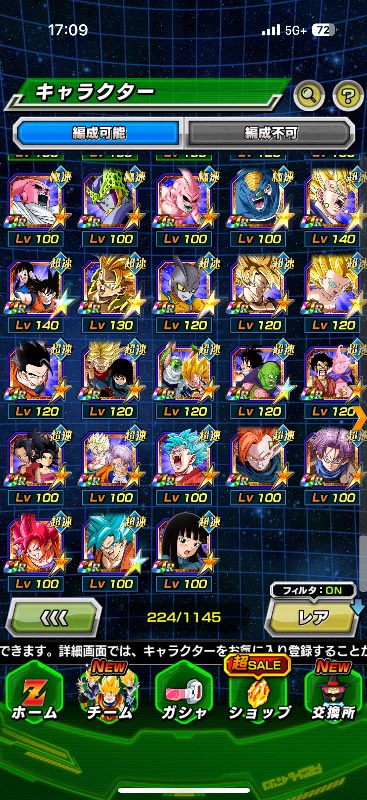
Task: Open the レア sort button
Action: 313,617
